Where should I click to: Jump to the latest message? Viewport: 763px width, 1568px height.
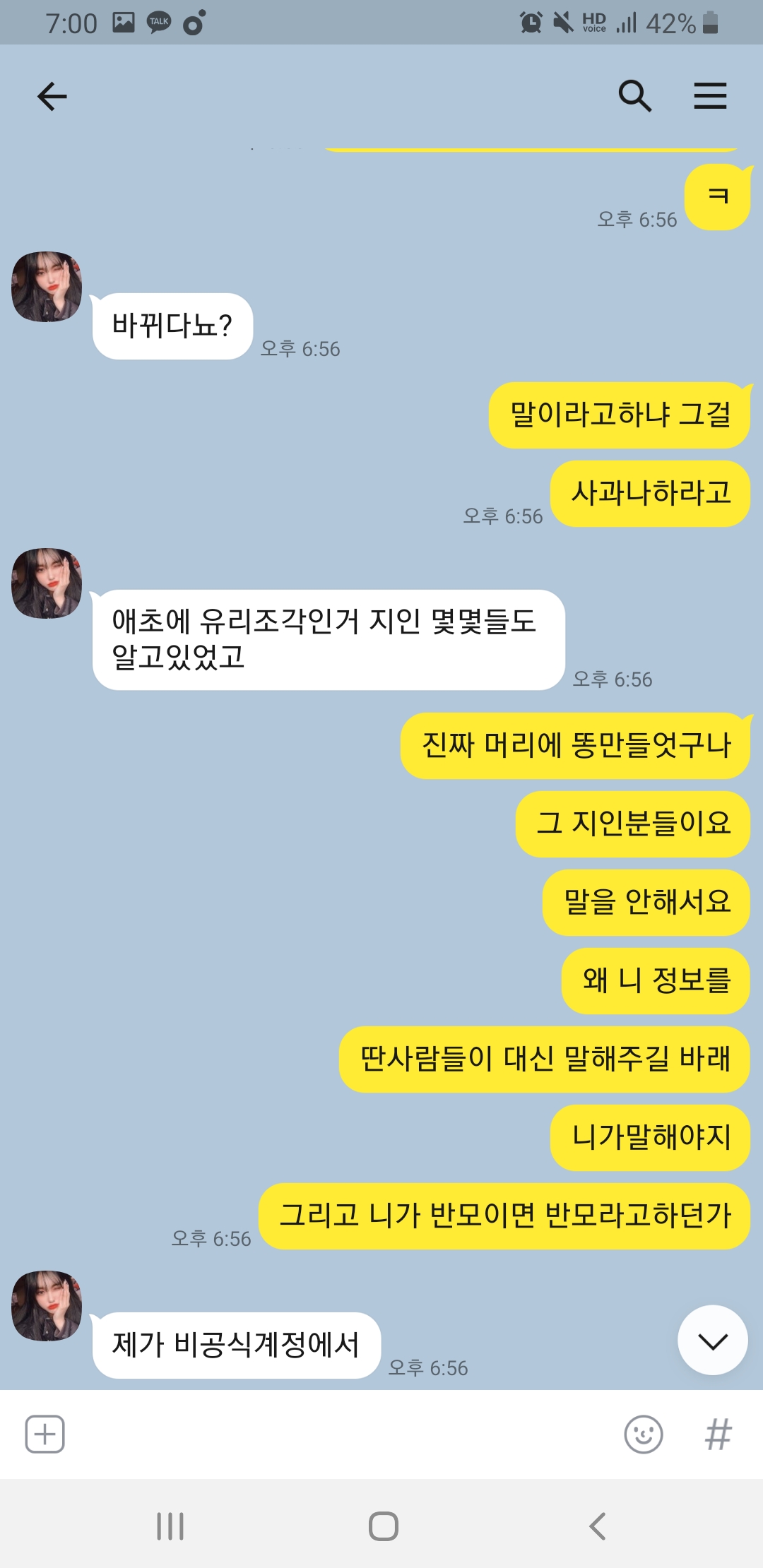(712, 1341)
